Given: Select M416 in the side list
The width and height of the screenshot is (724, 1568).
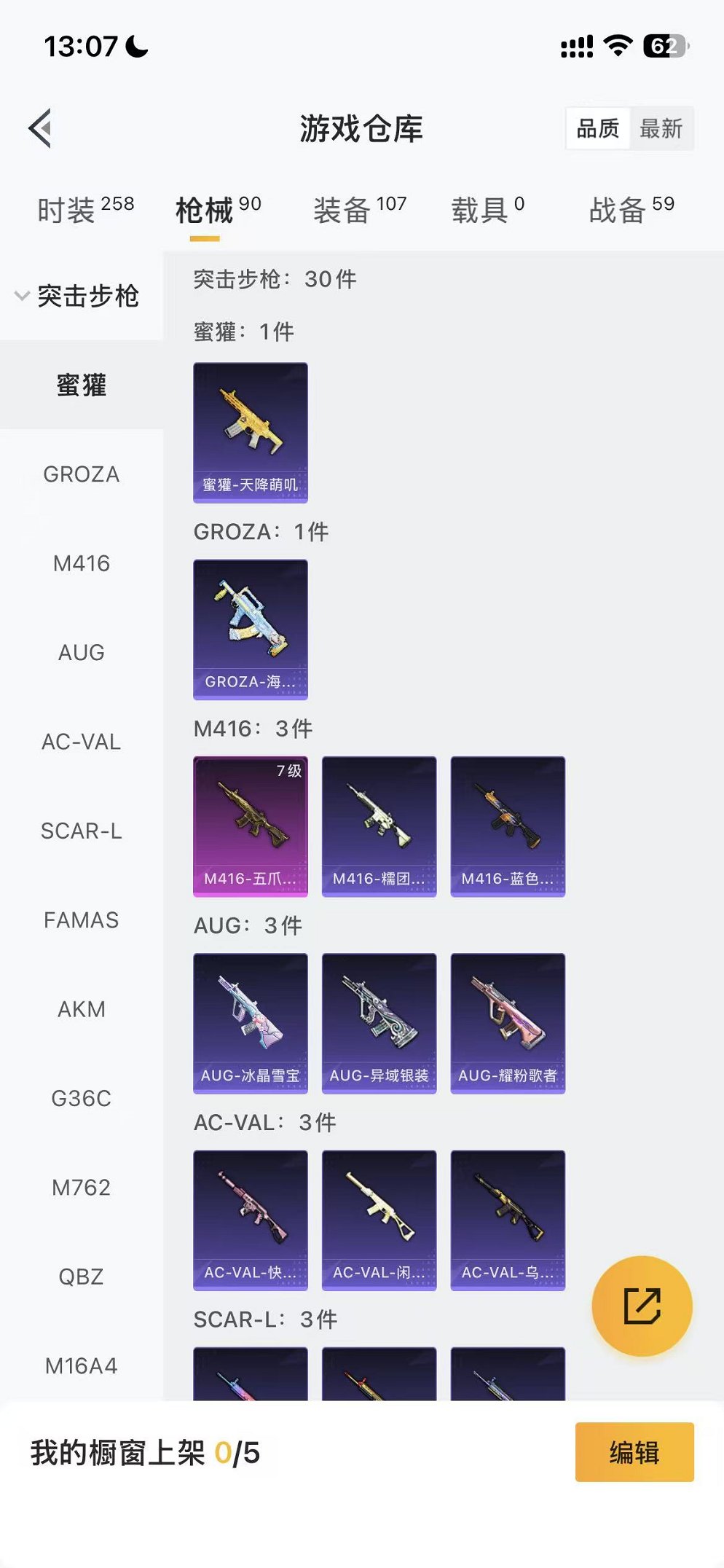Looking at the screenshot, I should (81, 563).
